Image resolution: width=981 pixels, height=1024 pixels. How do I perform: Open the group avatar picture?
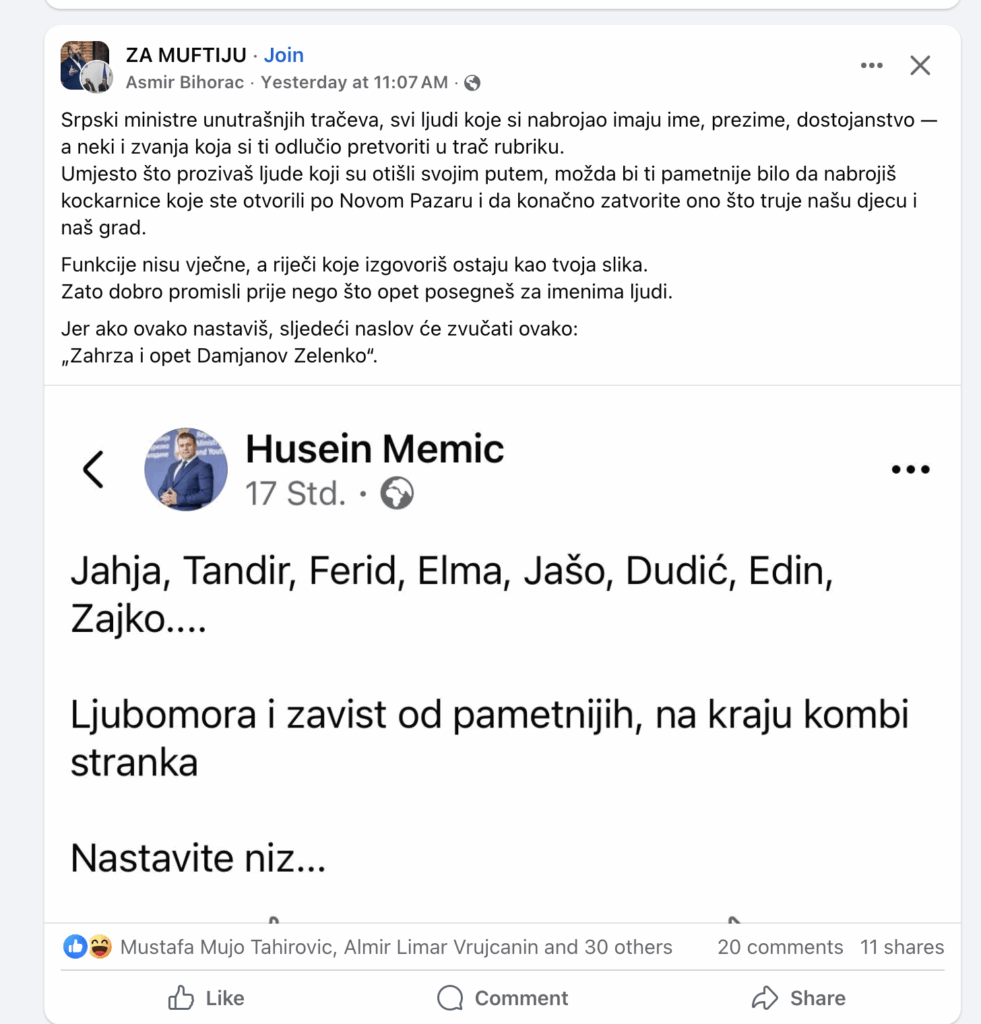pyautogui.click(x=85, y=66)
